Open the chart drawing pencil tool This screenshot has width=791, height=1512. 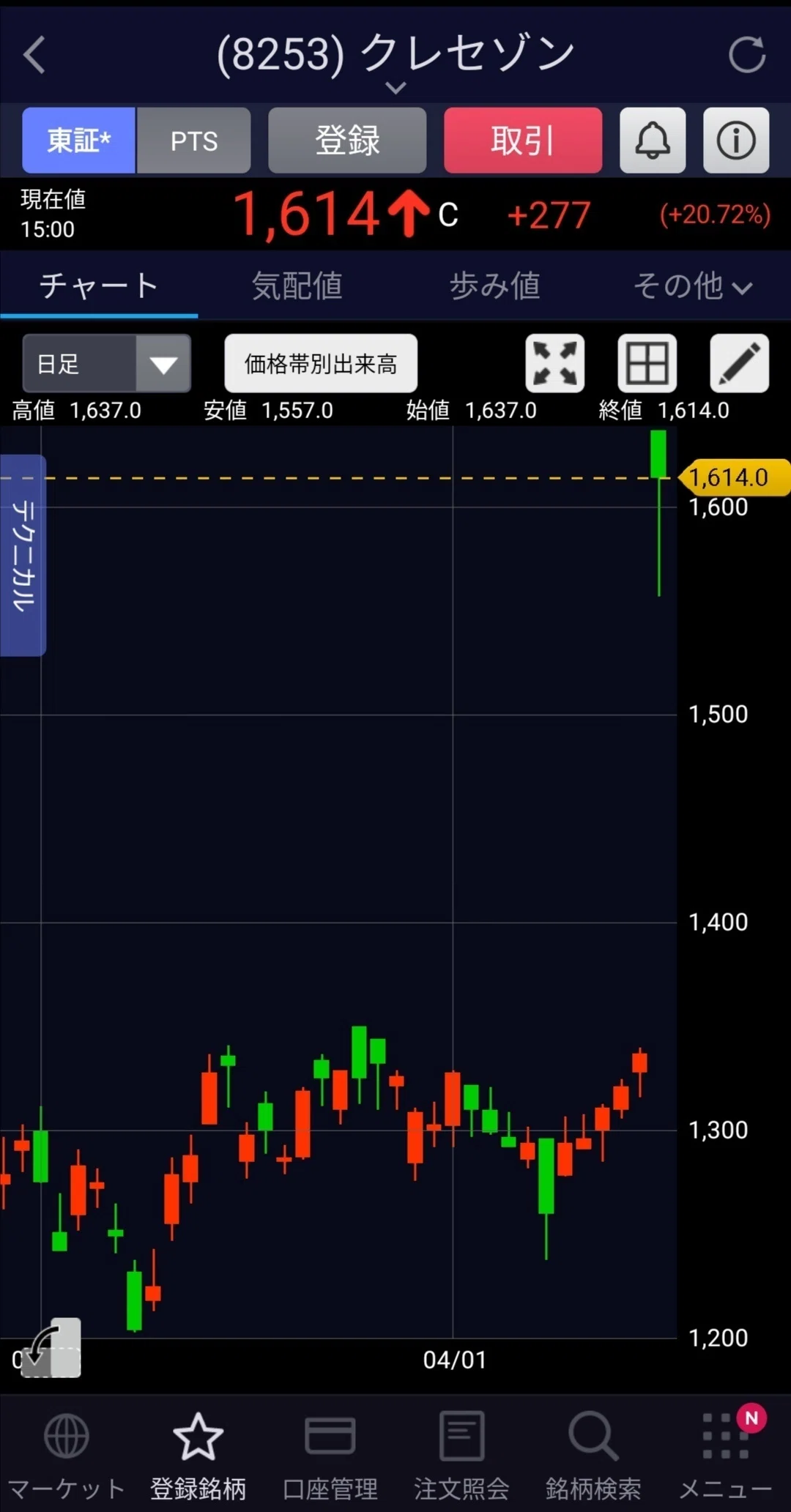click(x=740, y=363)
